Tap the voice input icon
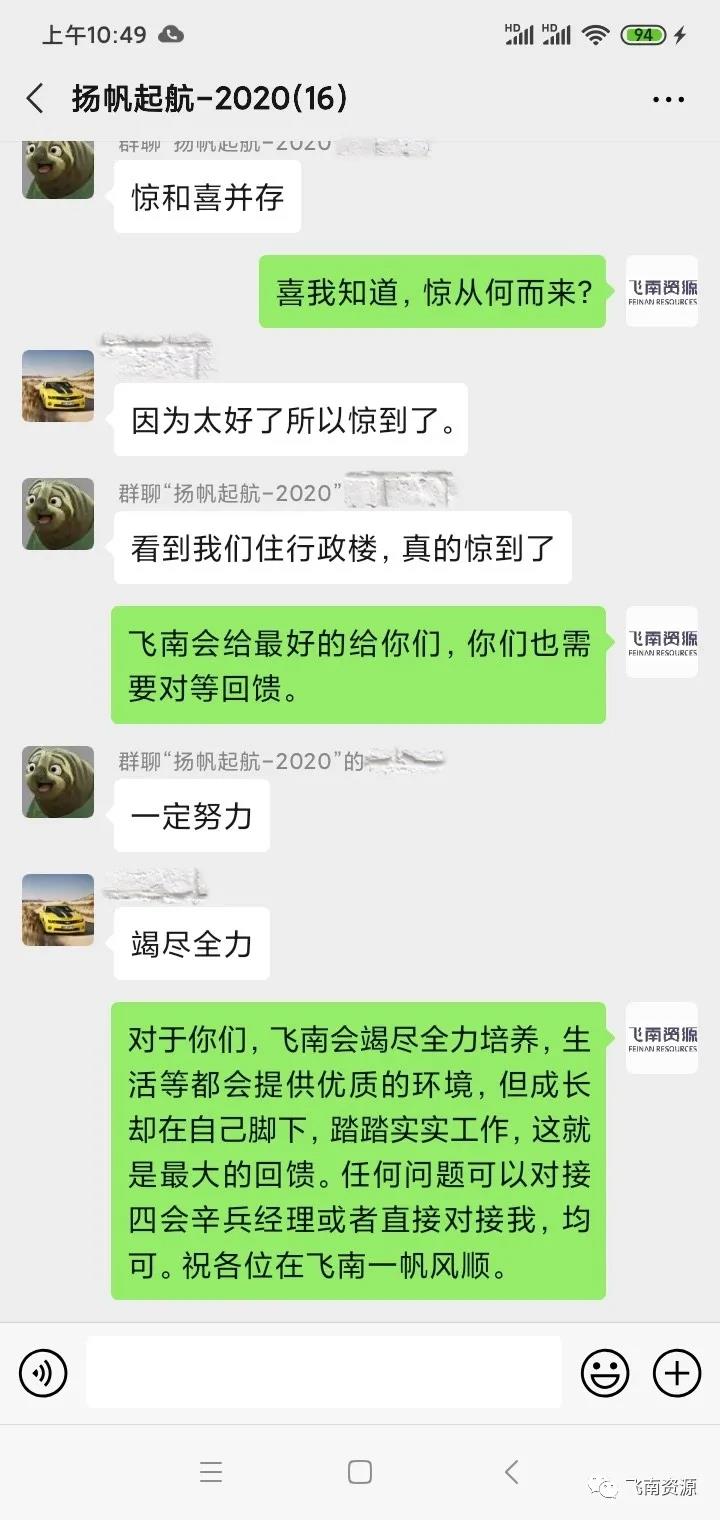The image size is (720, 1520). click(42, 1372)
